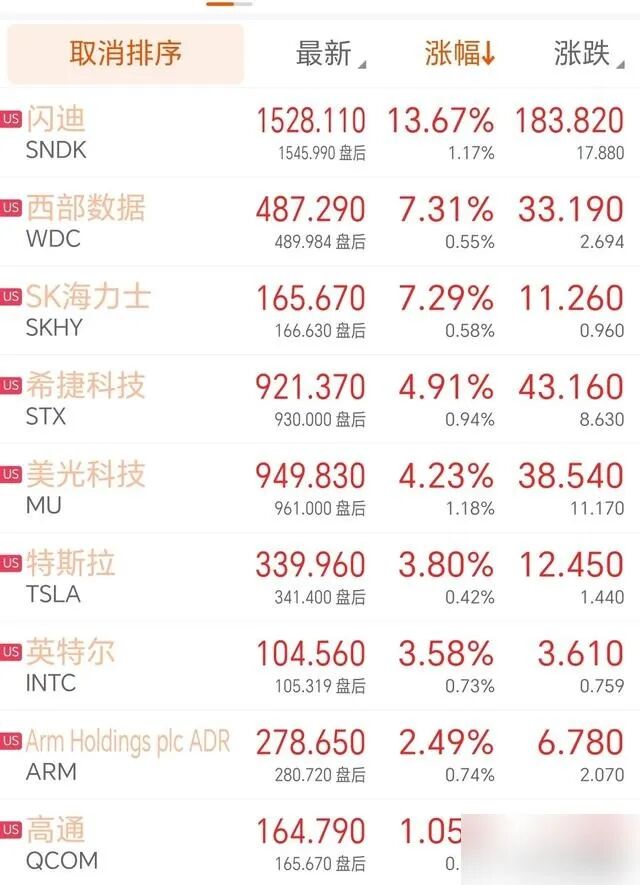View the 英特尔 INTC stock details
The height and width of the screenshot is (885, 640).
pyautogui.click(x=320, y=665)
